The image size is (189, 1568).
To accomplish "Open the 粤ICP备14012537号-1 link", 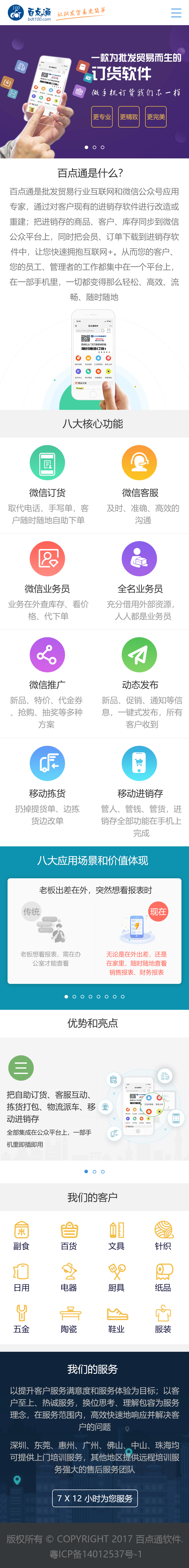I will 94,1554.
